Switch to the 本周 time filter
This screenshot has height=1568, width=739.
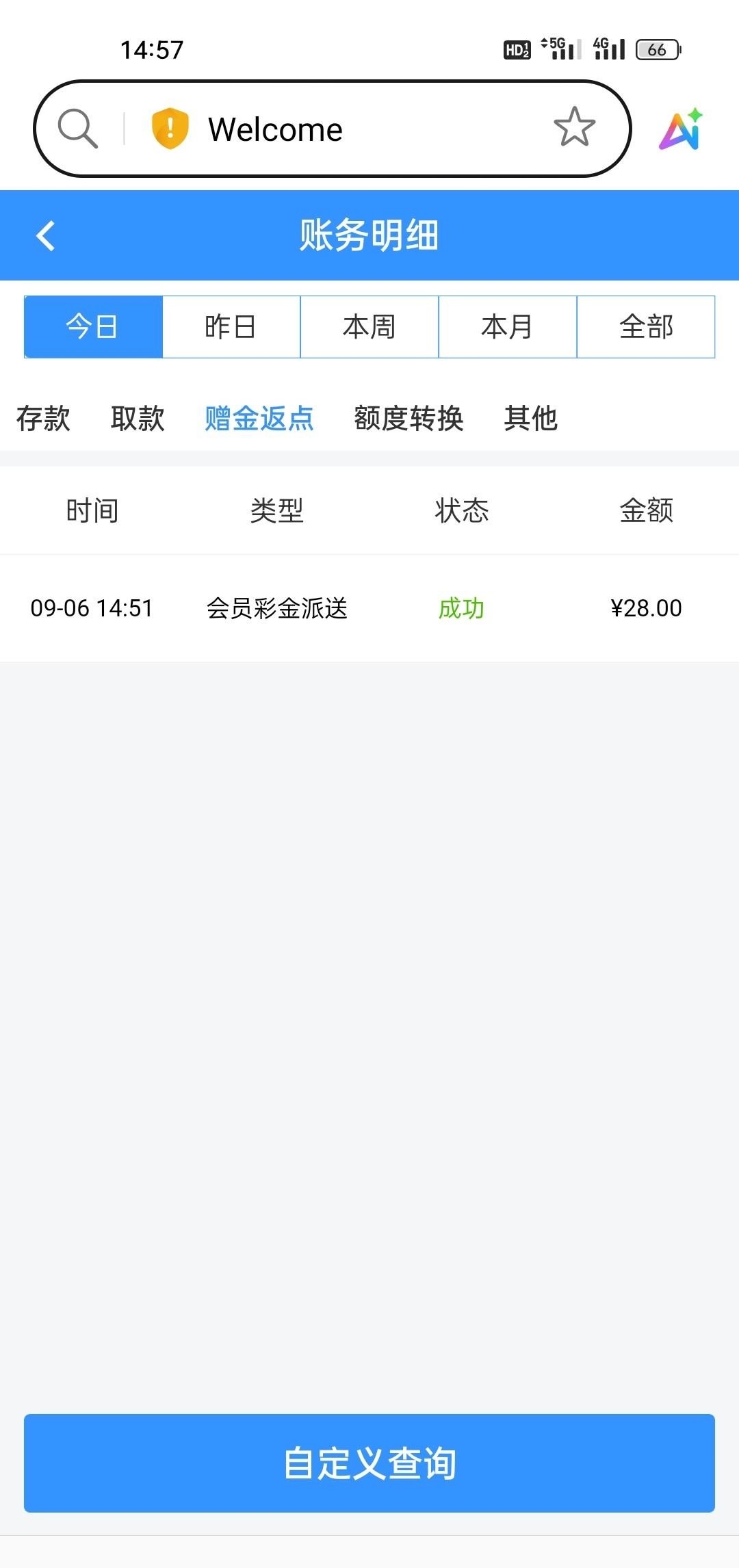point(369,327)
